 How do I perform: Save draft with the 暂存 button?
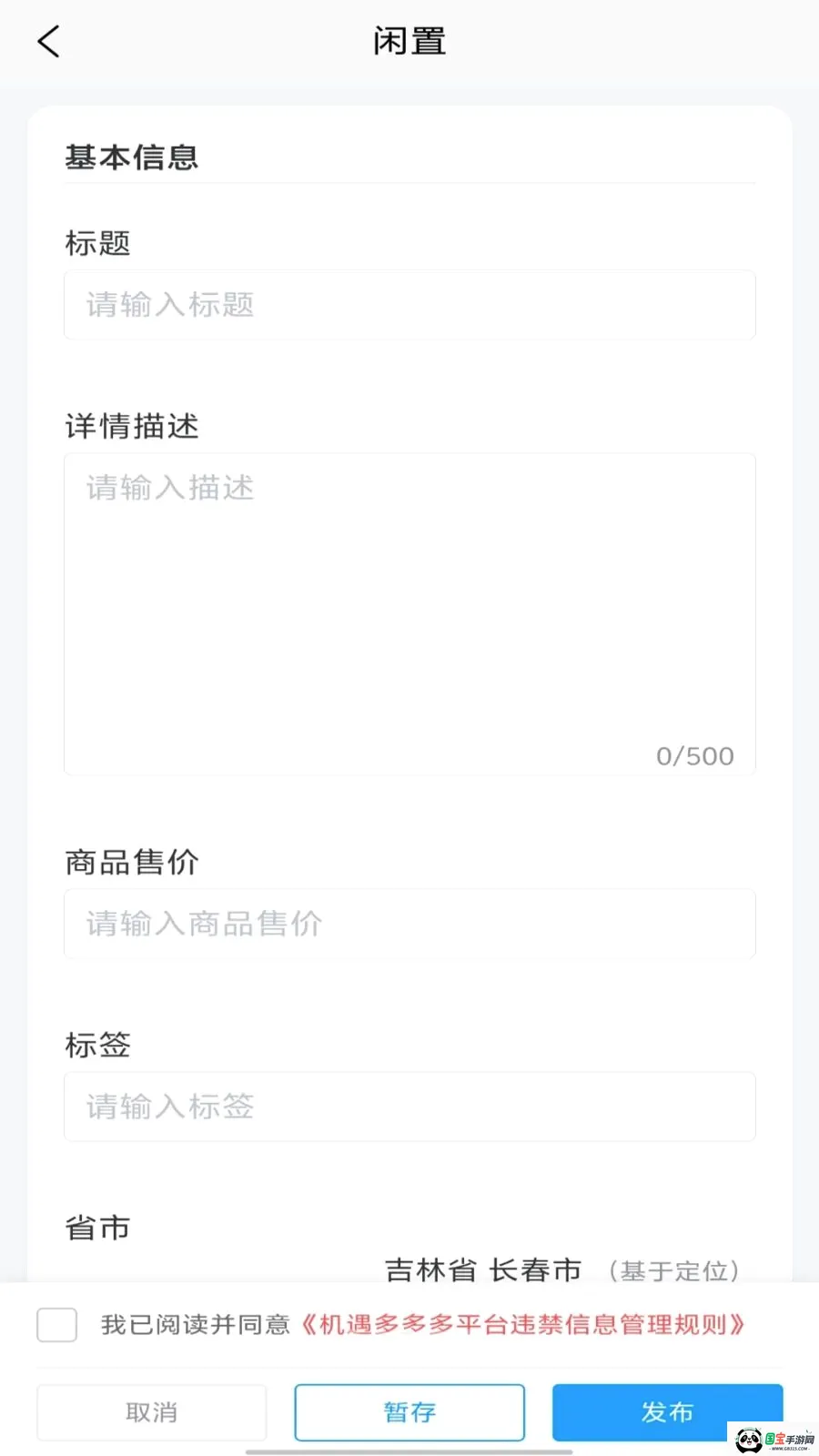pyautogui.click(x=409, y=1412)
